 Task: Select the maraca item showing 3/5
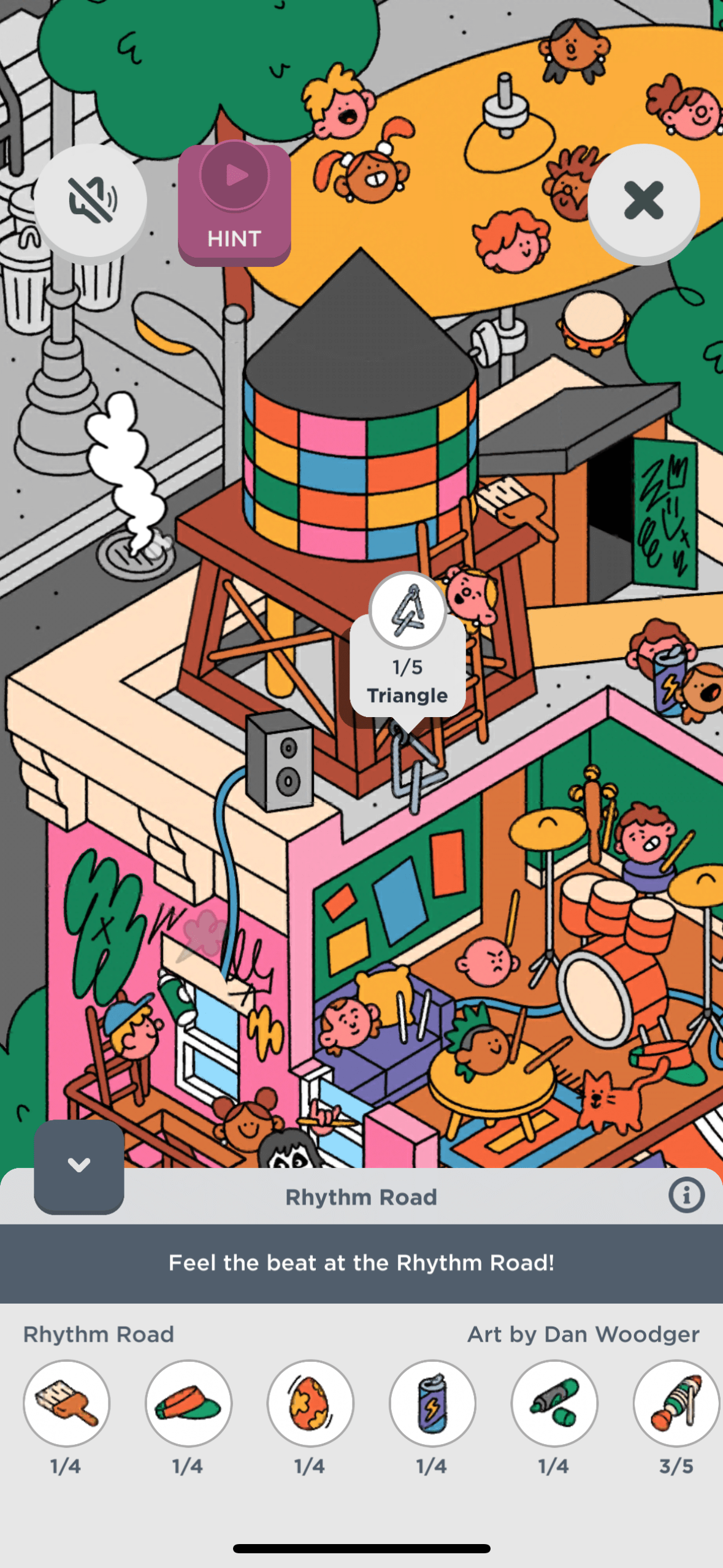(x=676, y=1404)
